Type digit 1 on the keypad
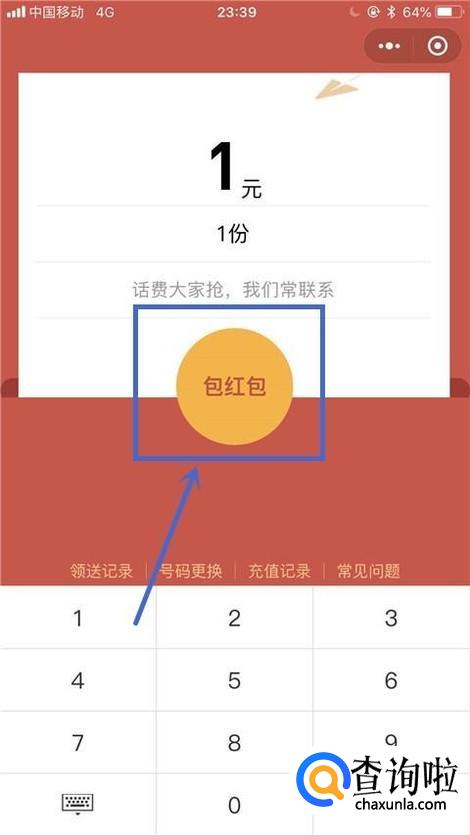This screenshot has height=835, width=470. [x=78, y=618]
